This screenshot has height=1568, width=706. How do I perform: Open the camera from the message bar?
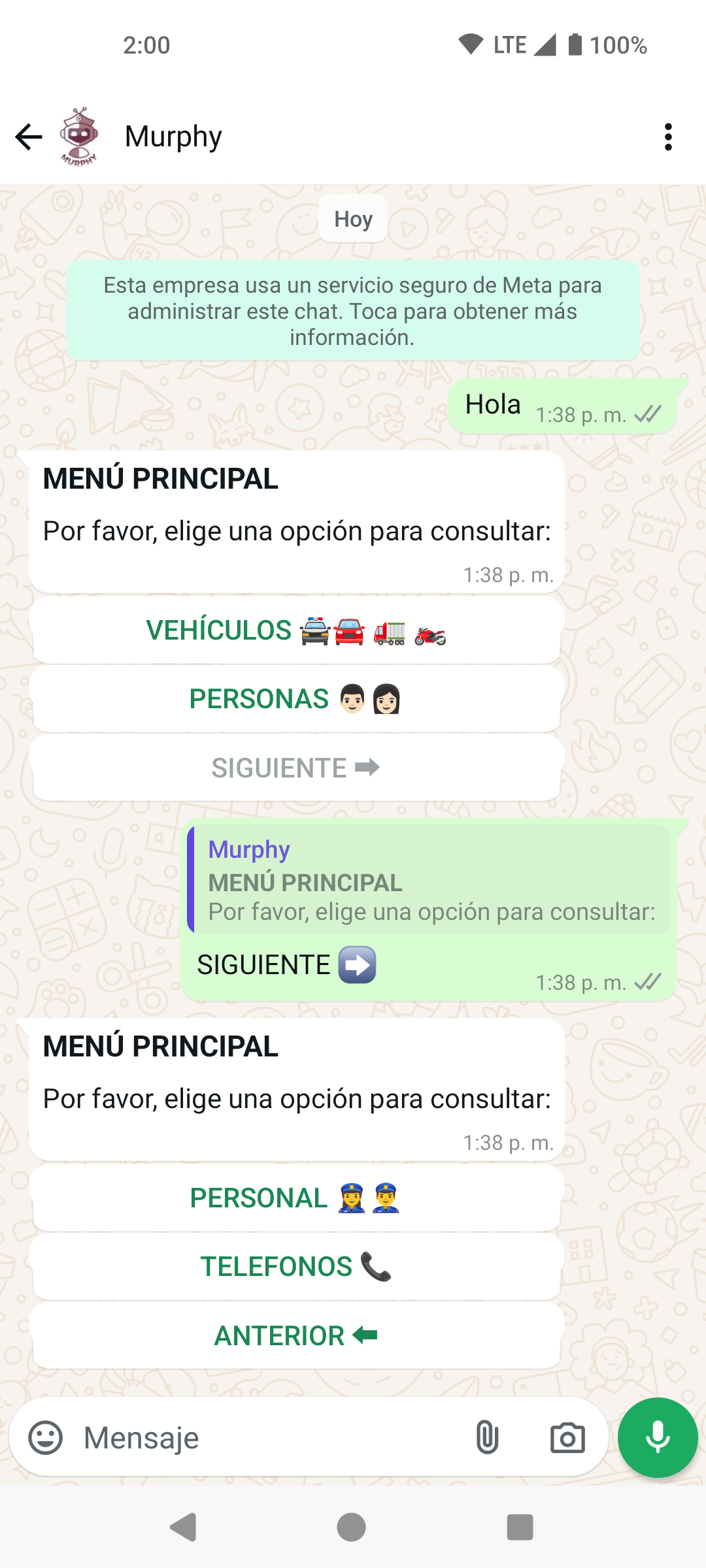(x=567, y=1437)
